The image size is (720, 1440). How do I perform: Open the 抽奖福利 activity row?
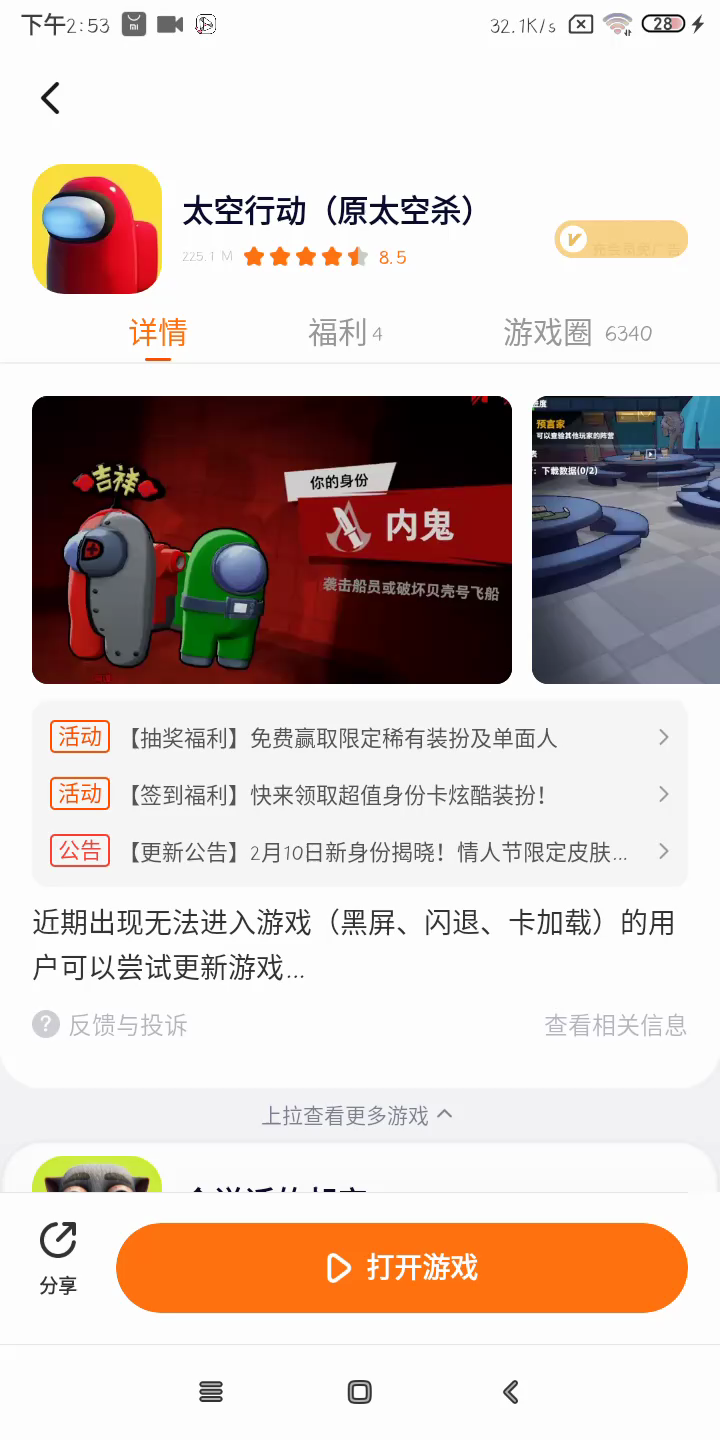pos(360,738)
